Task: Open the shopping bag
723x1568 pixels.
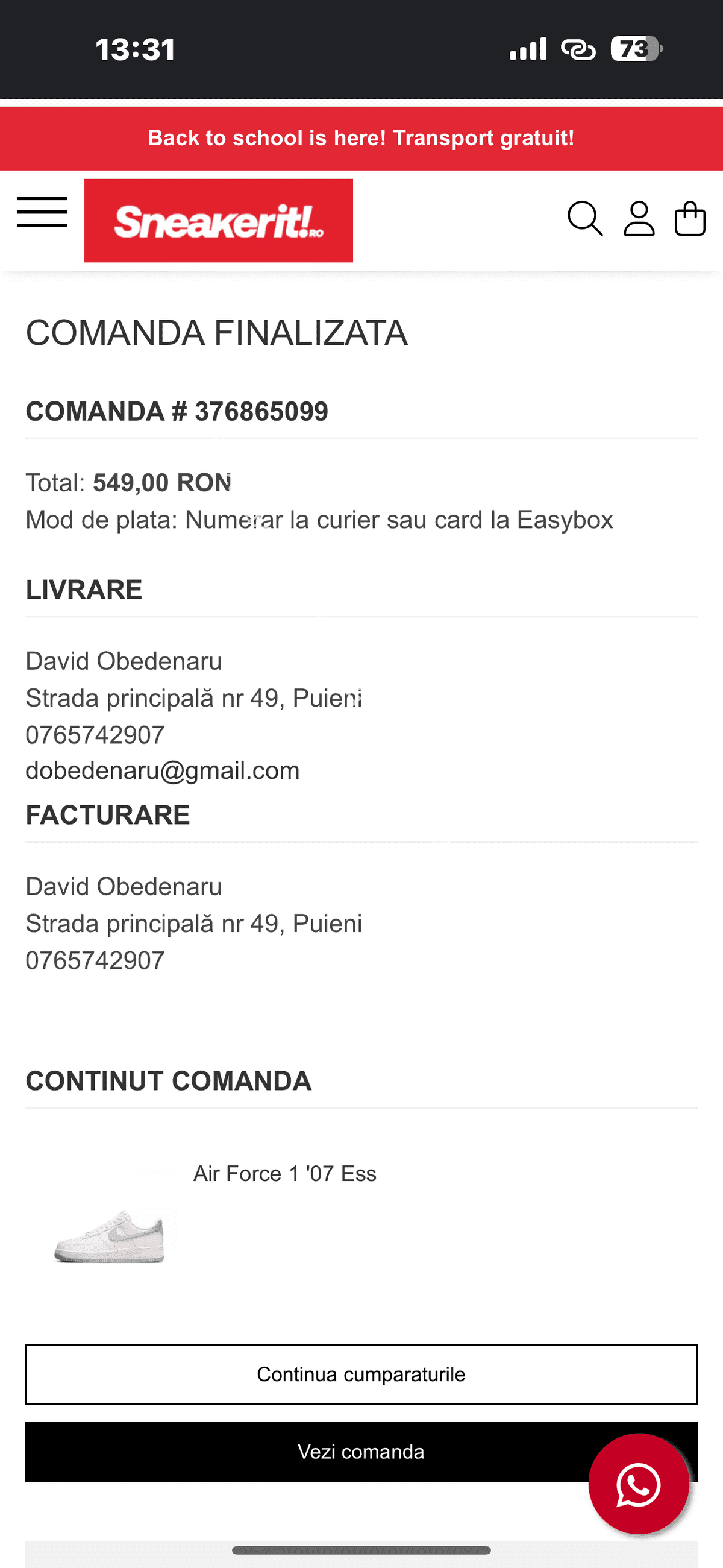Action: 689,218
